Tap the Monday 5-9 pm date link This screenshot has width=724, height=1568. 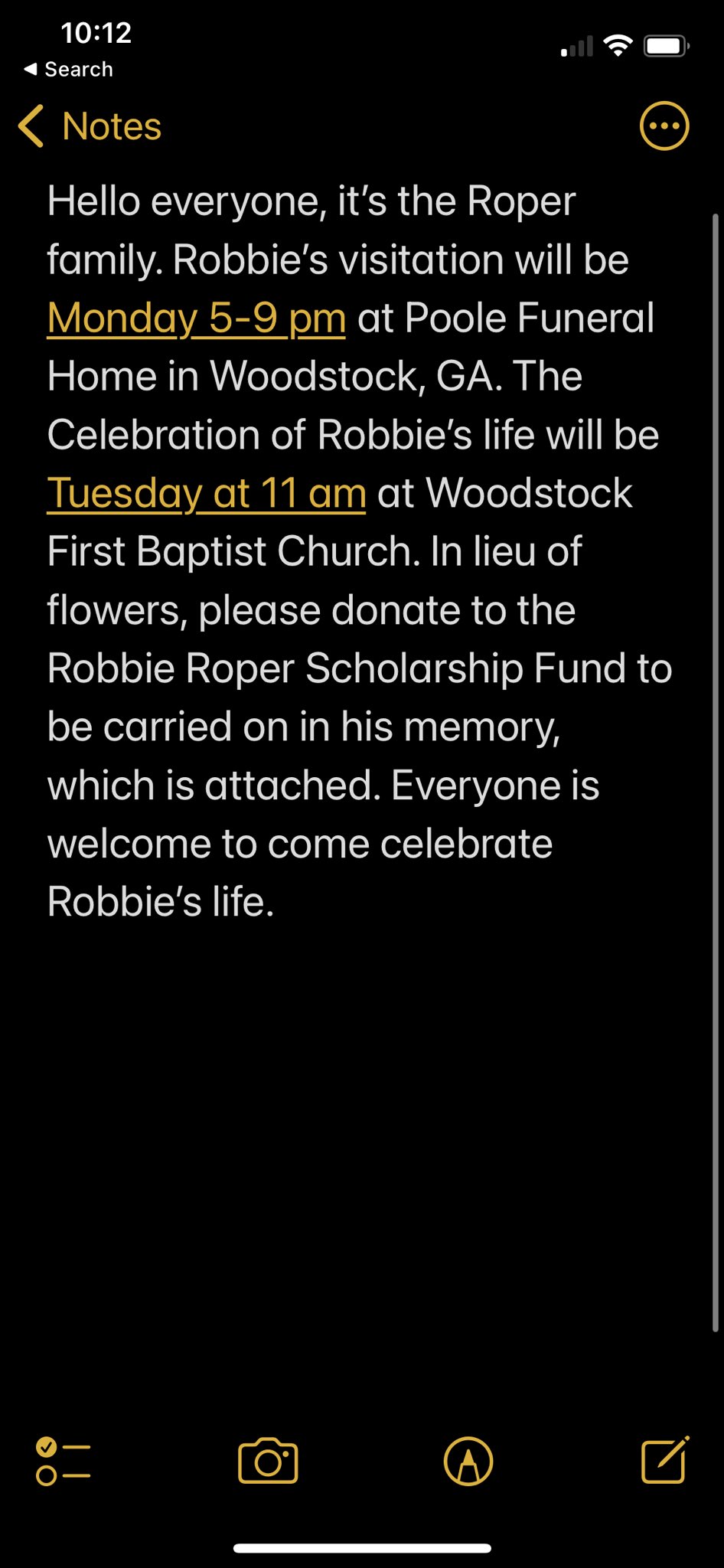pos(197,318)
